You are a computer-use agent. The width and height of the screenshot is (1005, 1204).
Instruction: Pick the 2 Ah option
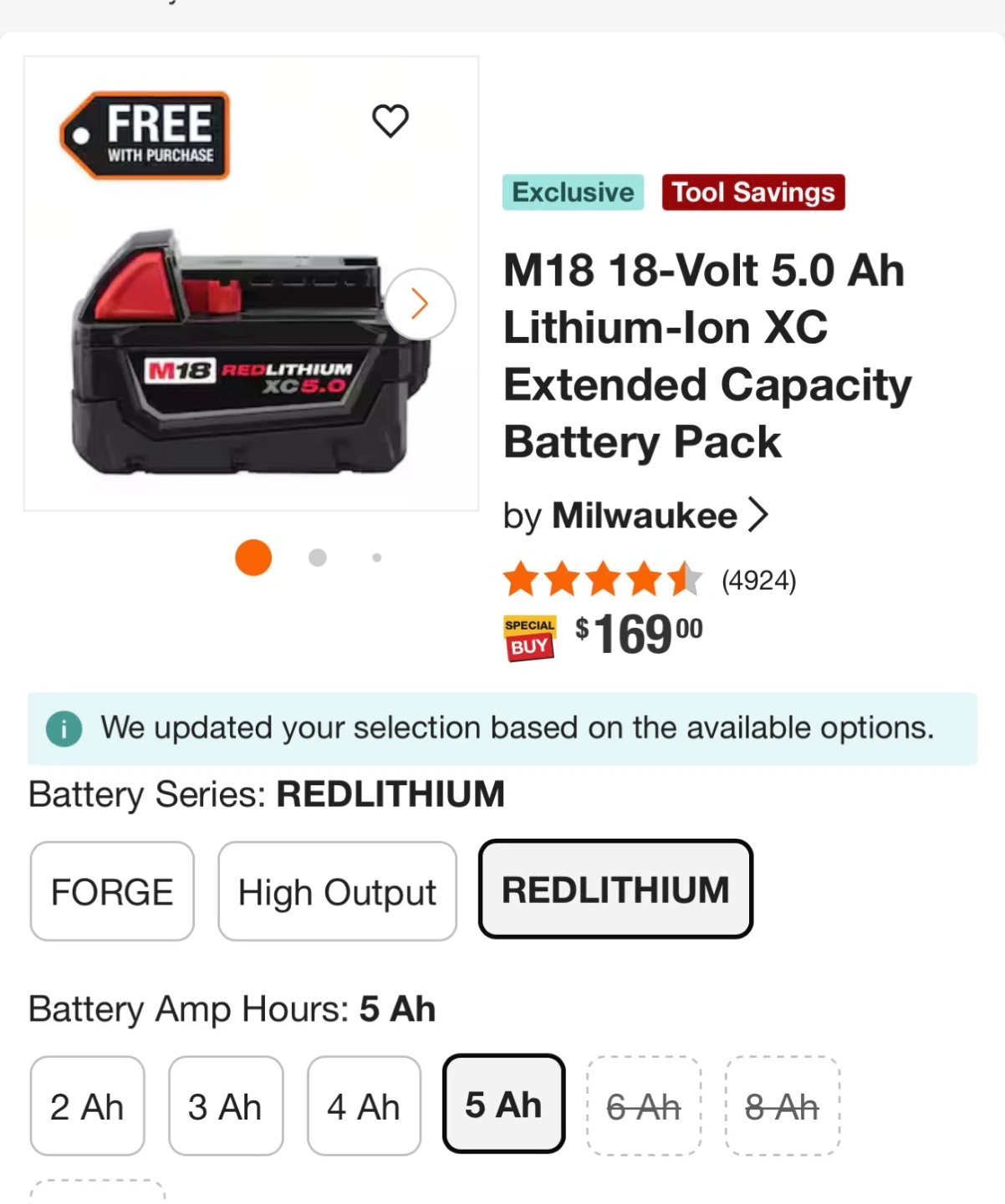[x=87, y=1106]
